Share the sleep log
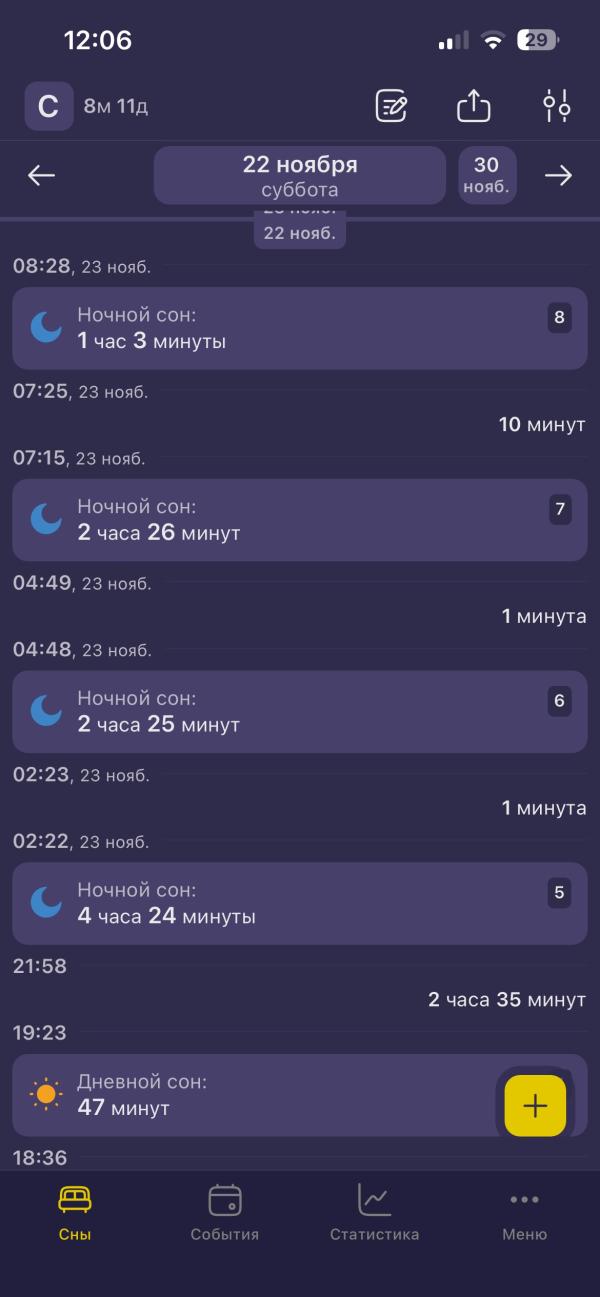Image resolution: width=600 pixels, height=1297 pixels. (x=474, y=106)
